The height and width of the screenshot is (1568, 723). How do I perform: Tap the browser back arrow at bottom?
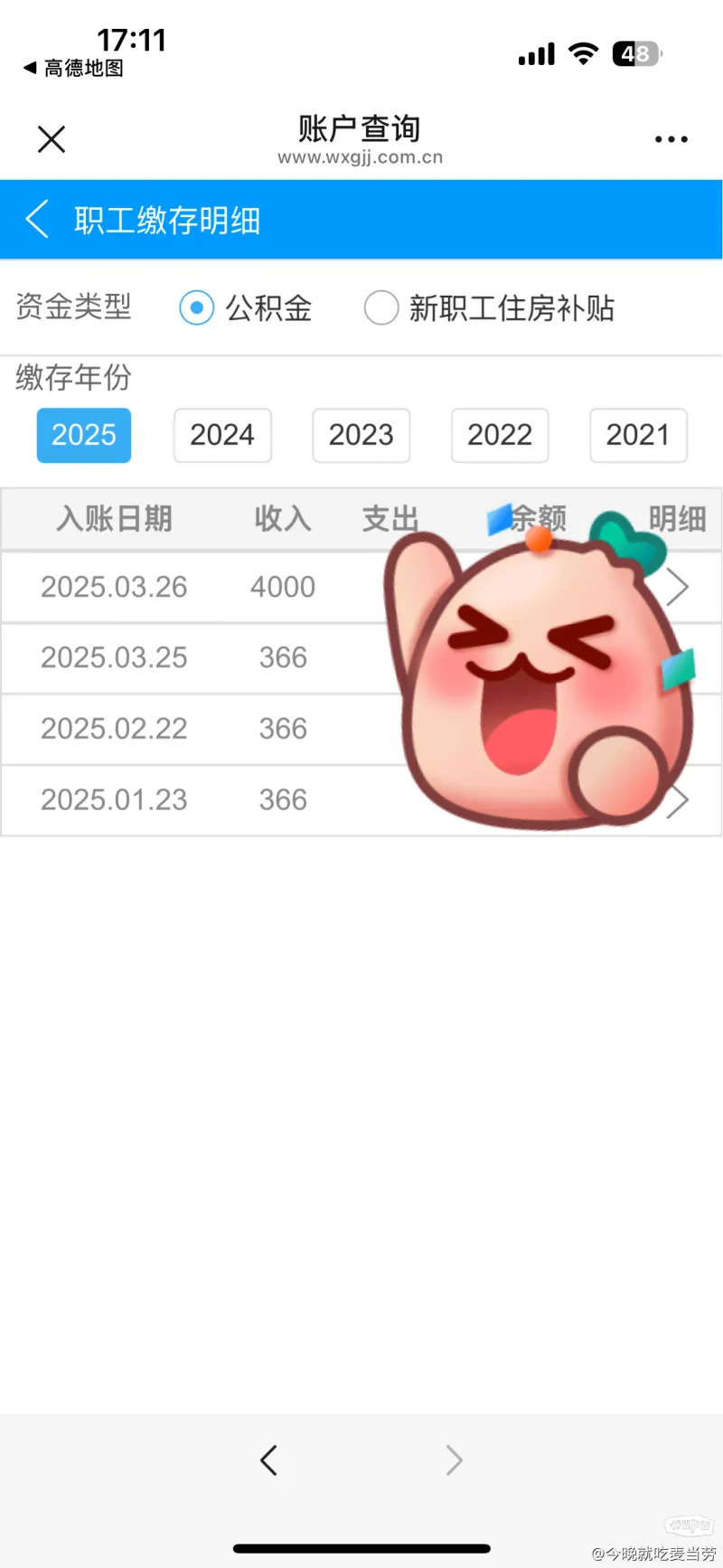coord(268,1460)
